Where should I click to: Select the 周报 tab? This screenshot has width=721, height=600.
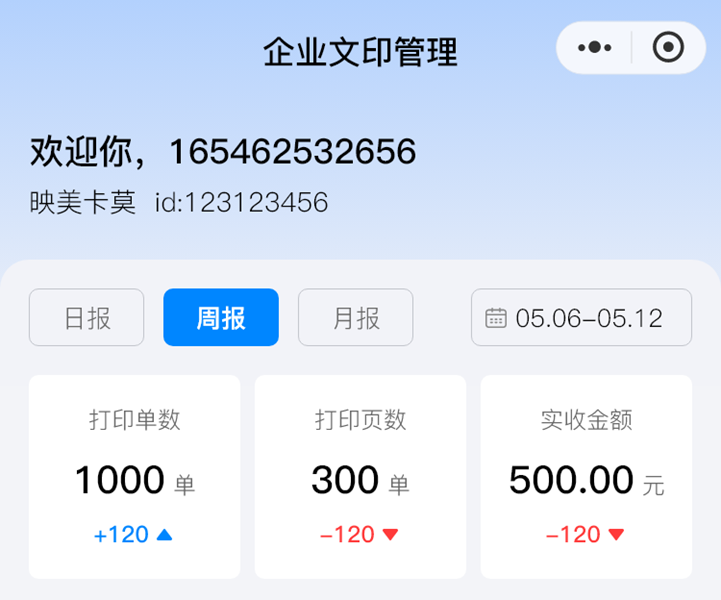coord(221,318)
